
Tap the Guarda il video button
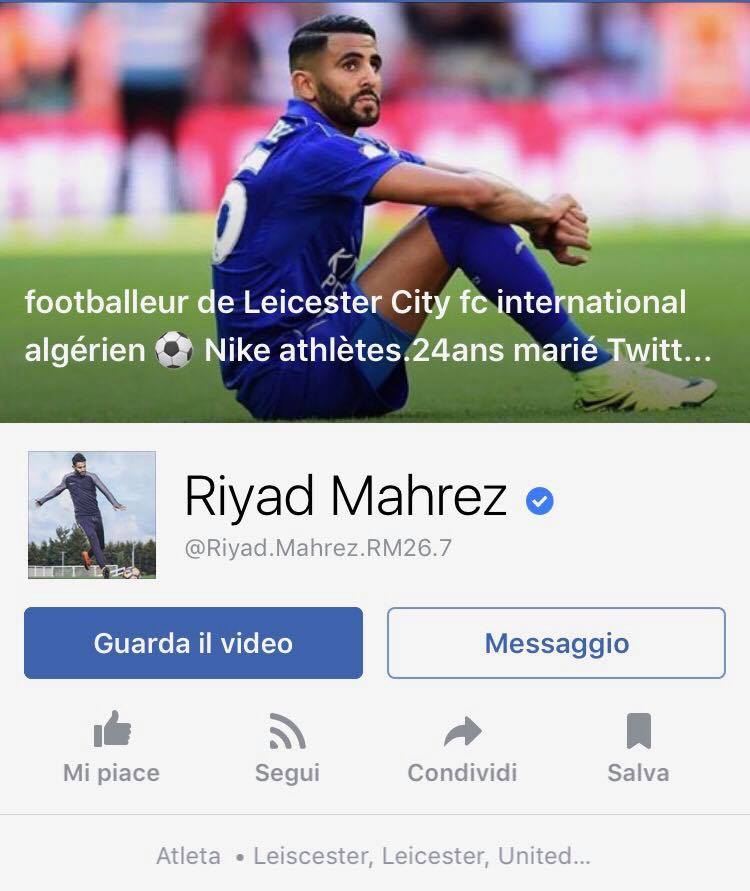pyautogui.click(x=193, y=643)
